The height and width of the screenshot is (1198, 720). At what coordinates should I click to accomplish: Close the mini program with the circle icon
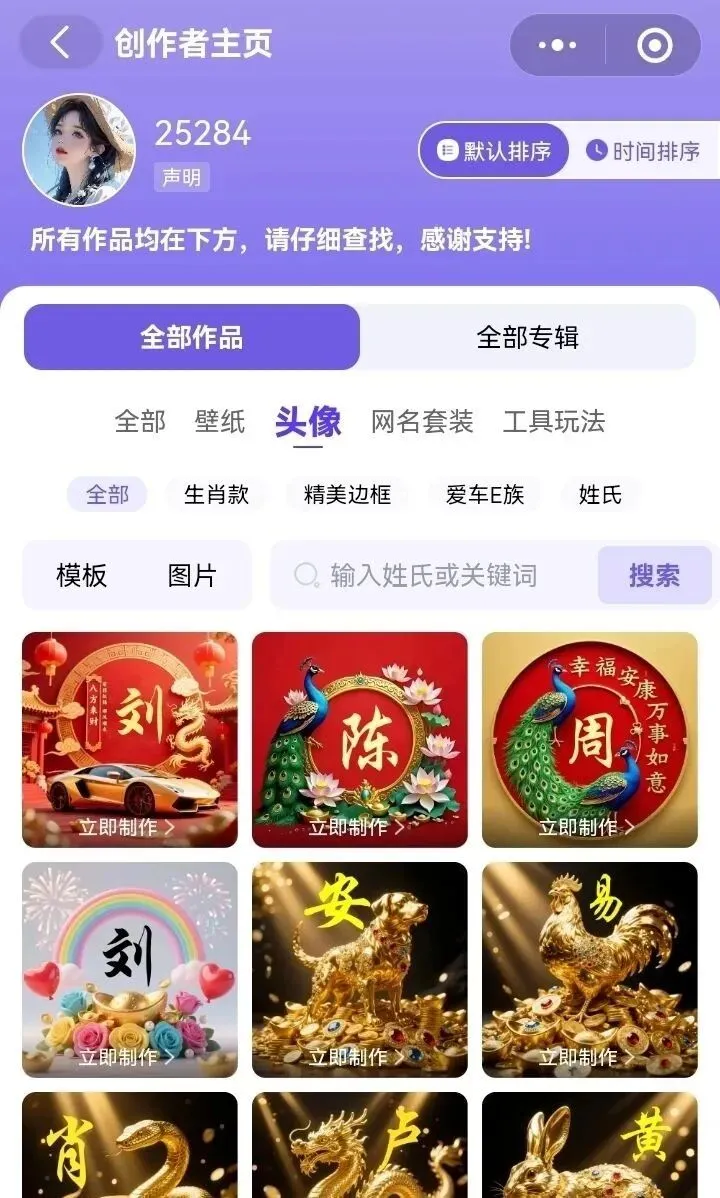(x=654, y=45)
